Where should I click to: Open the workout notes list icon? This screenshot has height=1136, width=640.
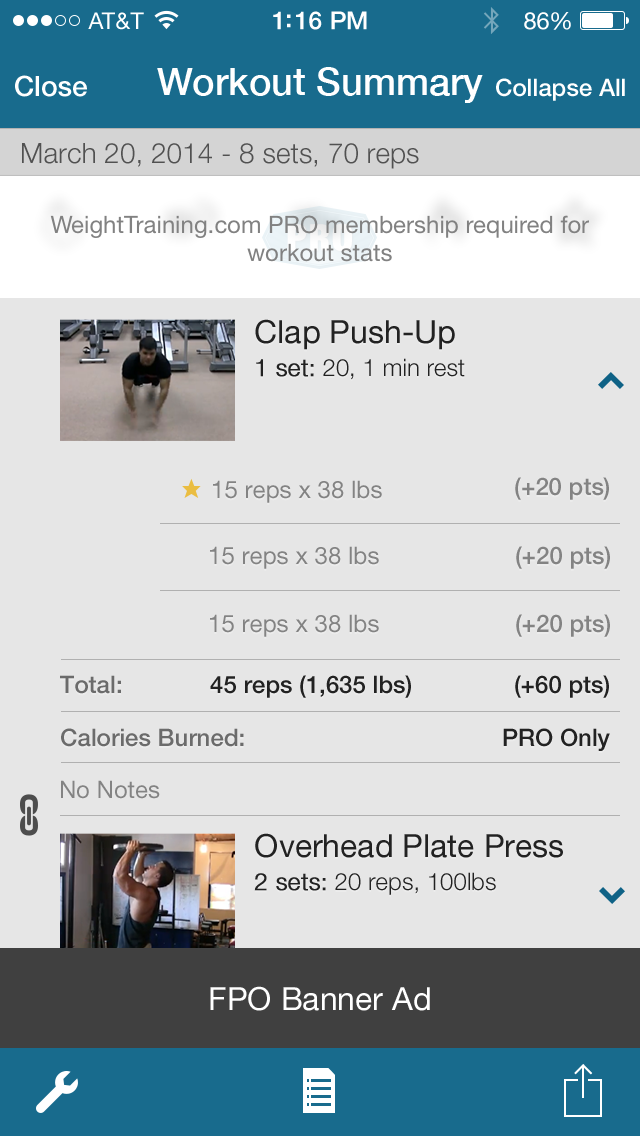click(319, 1092)
